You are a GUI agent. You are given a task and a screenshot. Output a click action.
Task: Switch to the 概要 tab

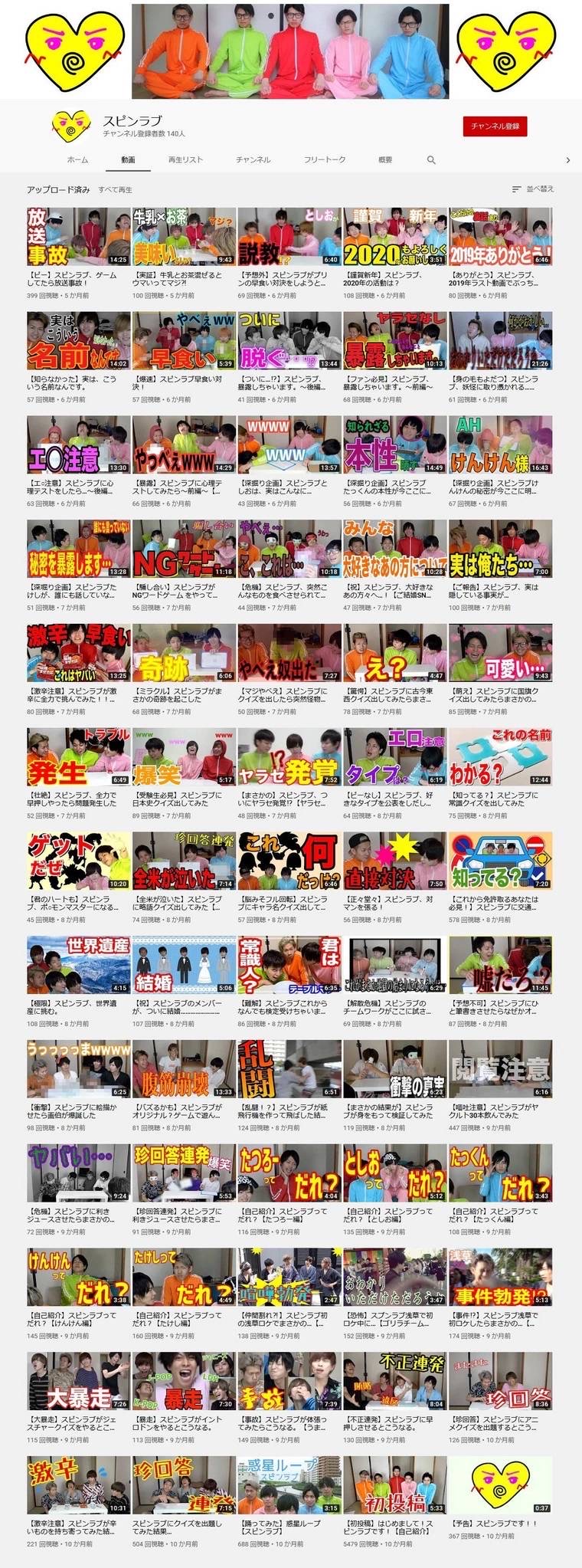385,159
